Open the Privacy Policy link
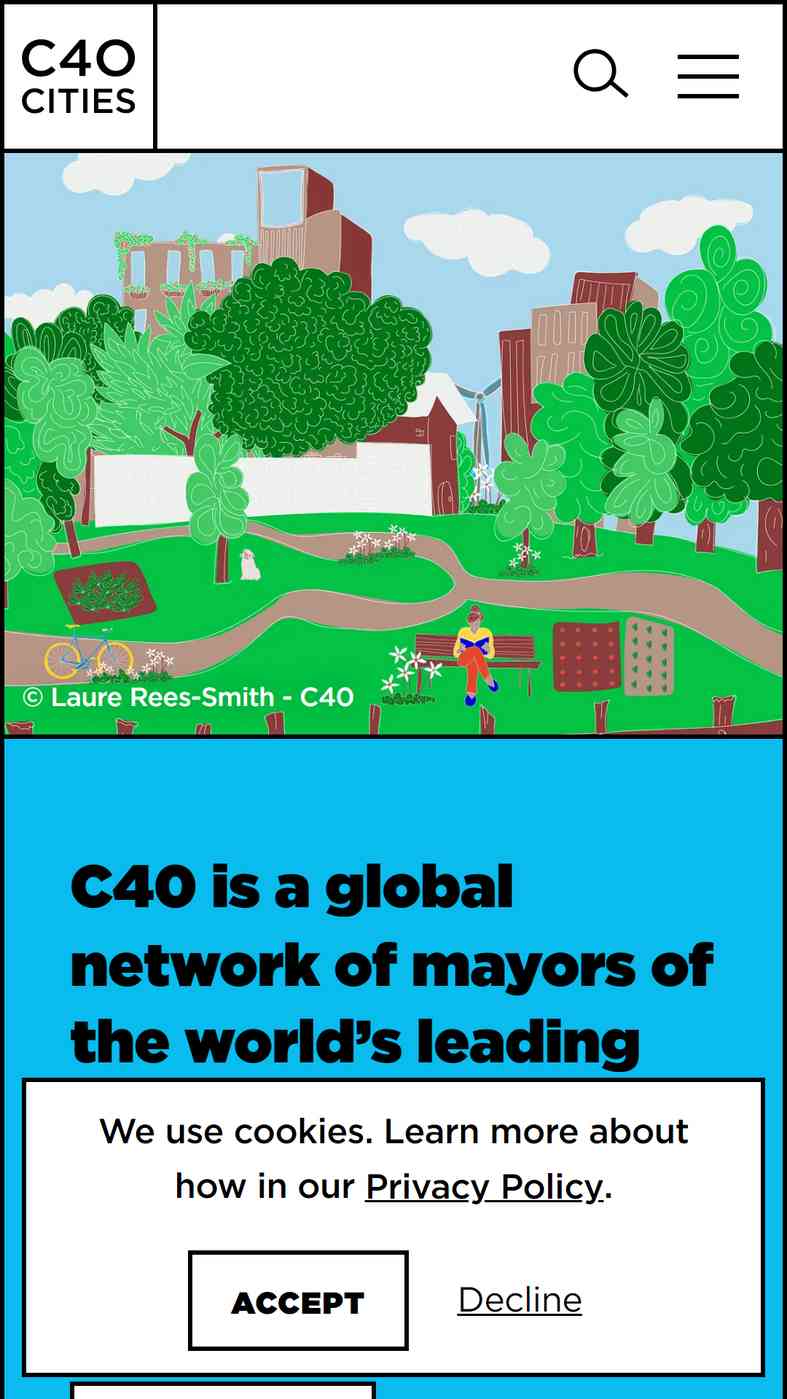The image size is (787, 1399). point(484,1186)
